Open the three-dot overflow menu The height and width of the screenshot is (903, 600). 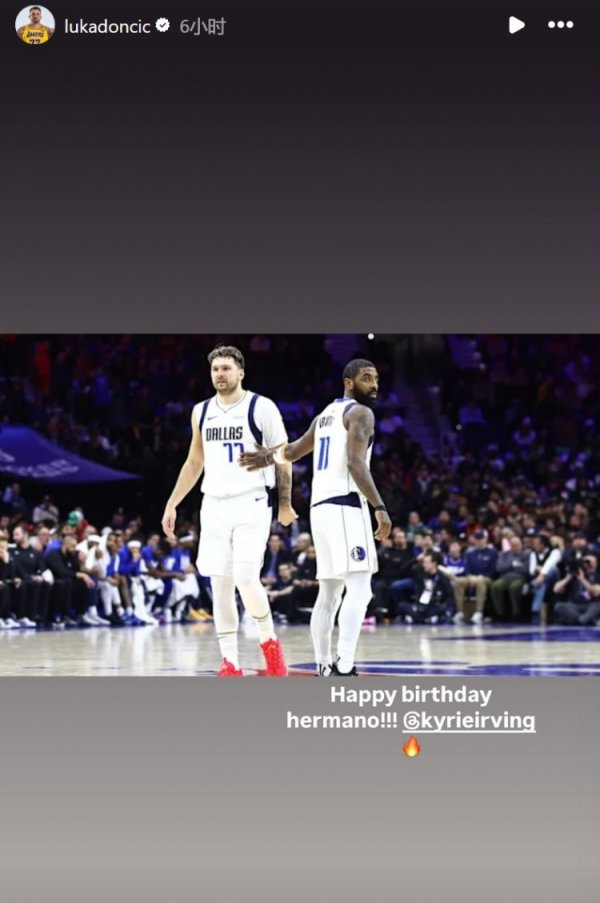[561, 25]
